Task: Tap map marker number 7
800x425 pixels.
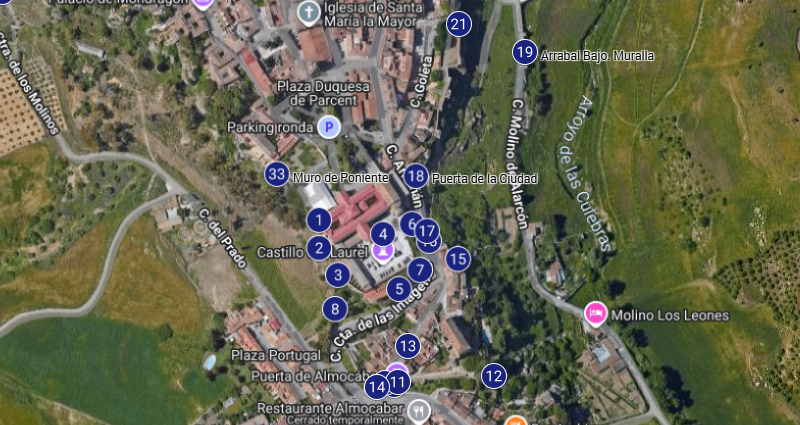Action: coord(420,269)
